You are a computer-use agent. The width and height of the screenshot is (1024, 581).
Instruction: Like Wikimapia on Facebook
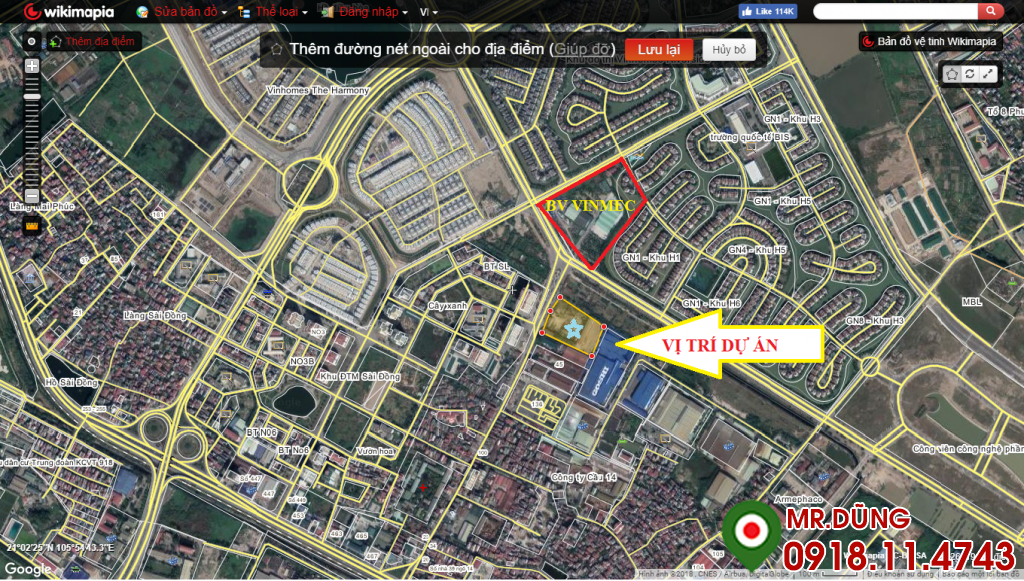click(x=767, y=11)
